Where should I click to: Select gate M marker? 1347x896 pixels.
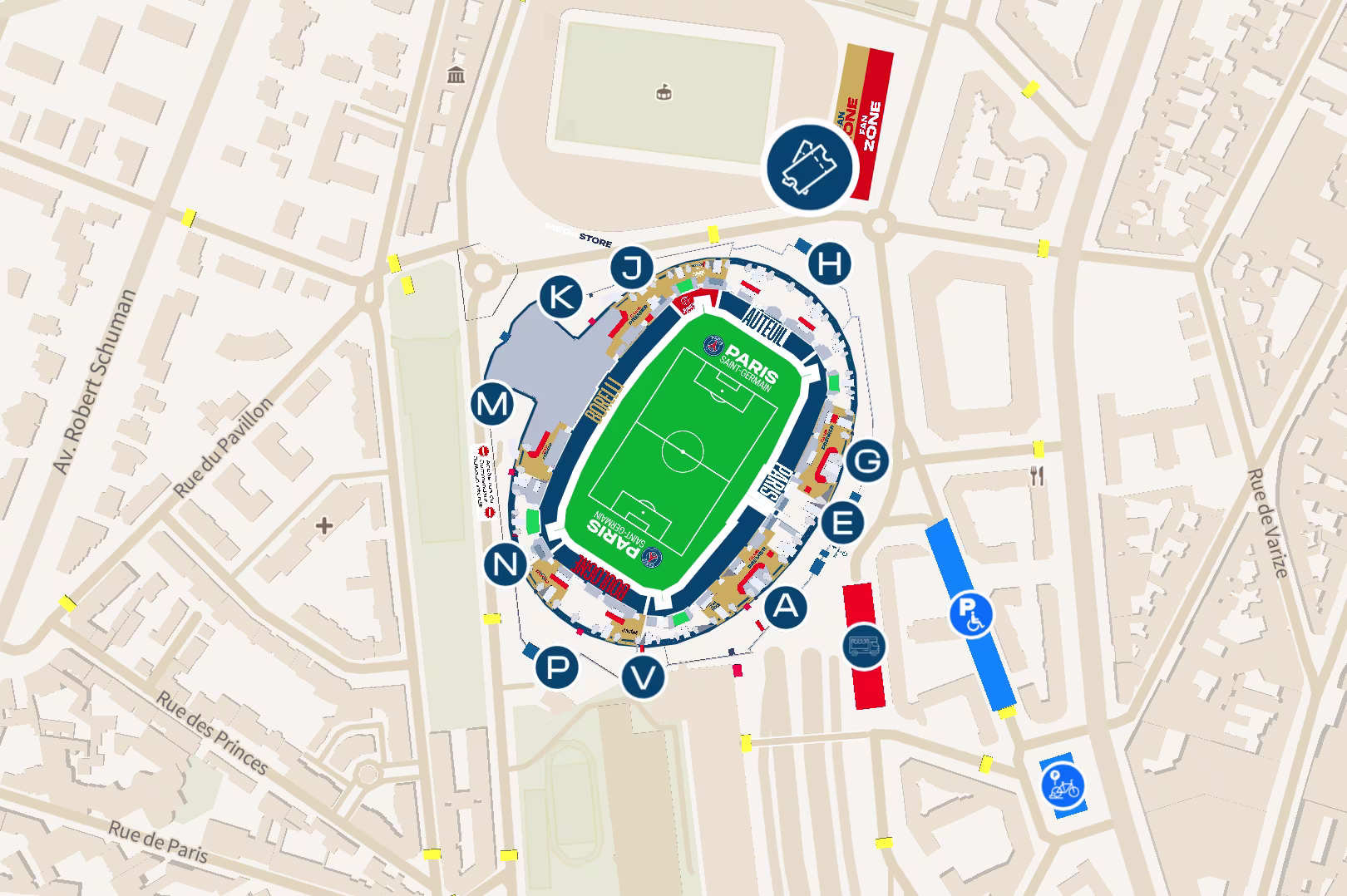coord(493,405)
